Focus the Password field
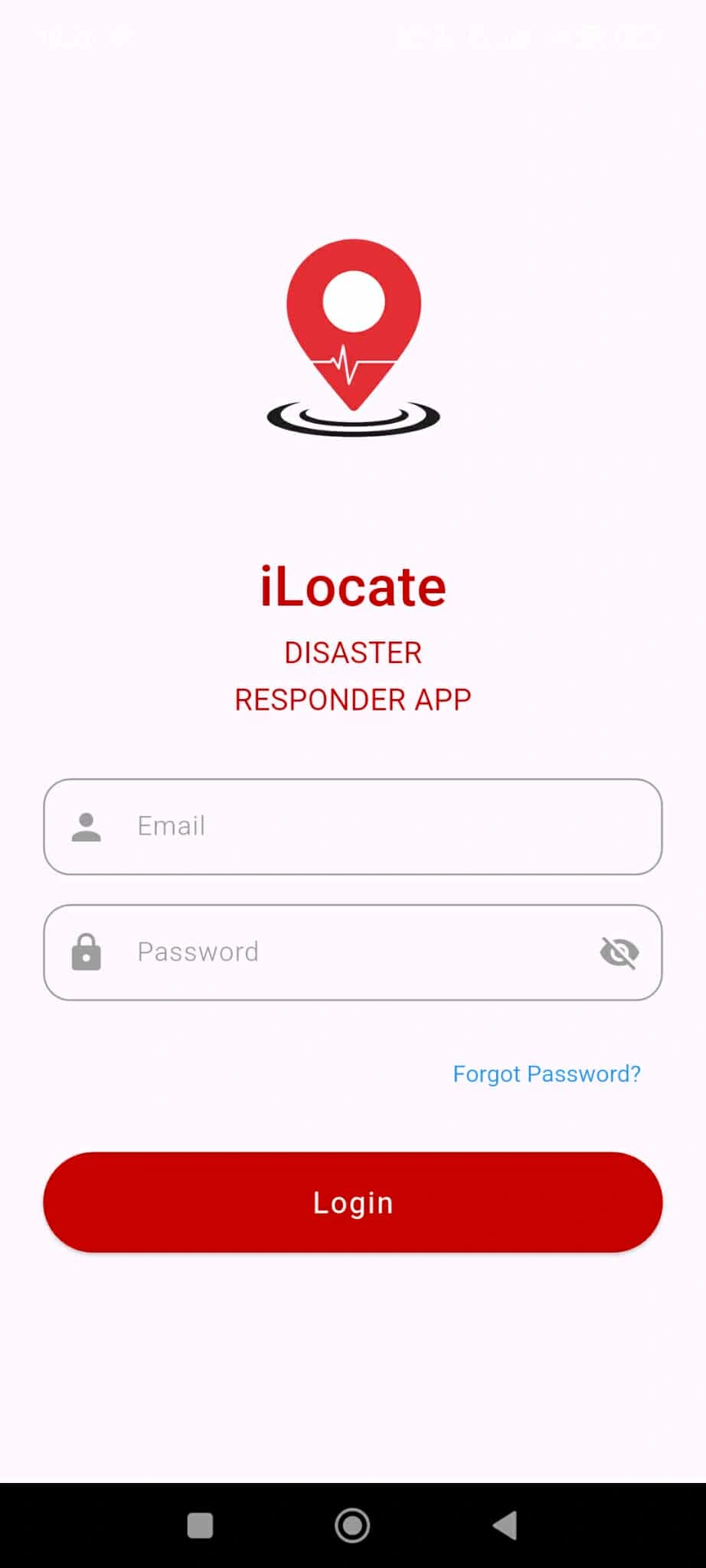This screenshot has width=706, height=1568. [x=337, y=952]
